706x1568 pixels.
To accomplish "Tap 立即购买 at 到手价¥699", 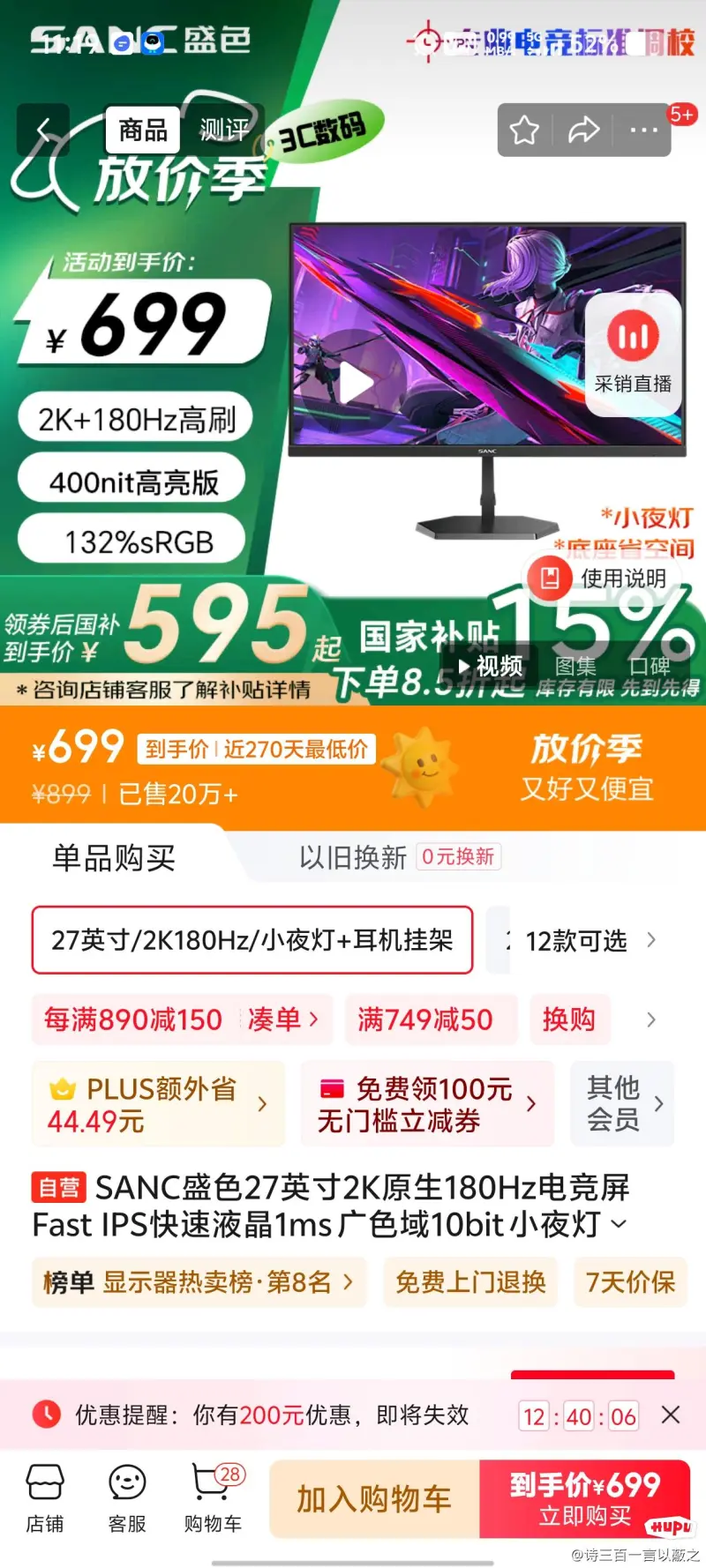I will coord(584,1499).
